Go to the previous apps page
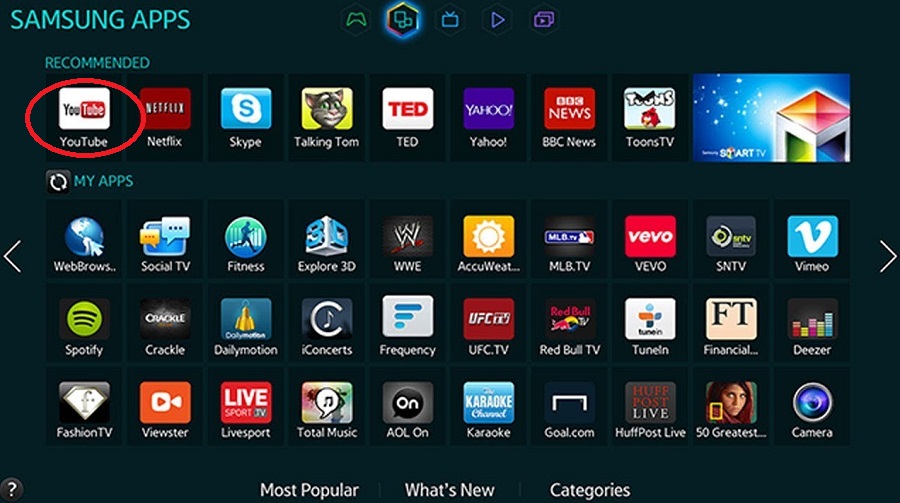 tap(12, 256)
